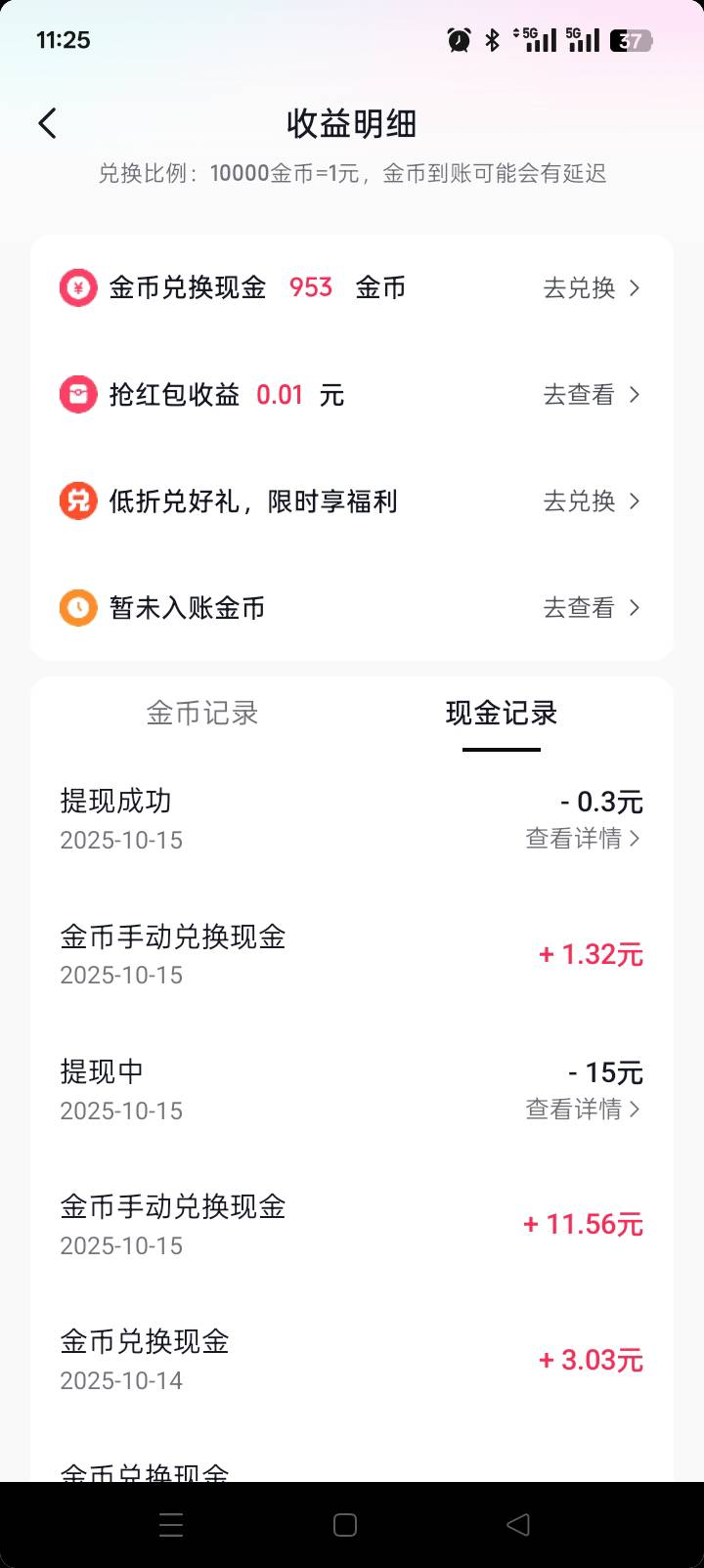
Task: View 抢红包收益 details
Action: [x=591, y=395]
